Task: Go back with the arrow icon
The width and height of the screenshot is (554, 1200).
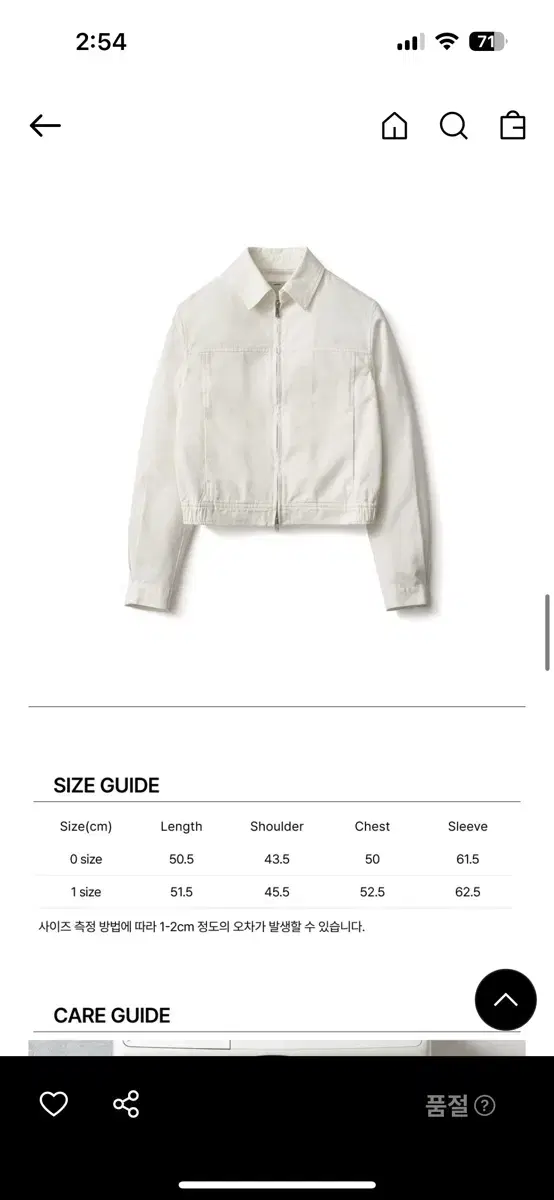Action: coord(45,126)
